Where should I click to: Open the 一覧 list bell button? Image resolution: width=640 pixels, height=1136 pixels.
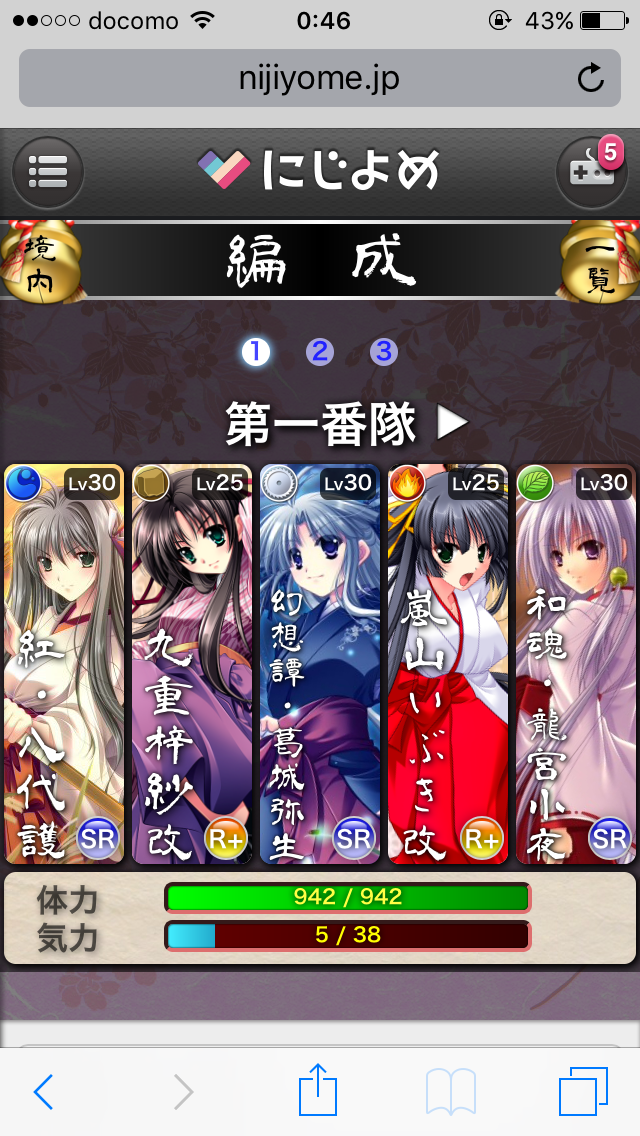(x=601, y=262)
